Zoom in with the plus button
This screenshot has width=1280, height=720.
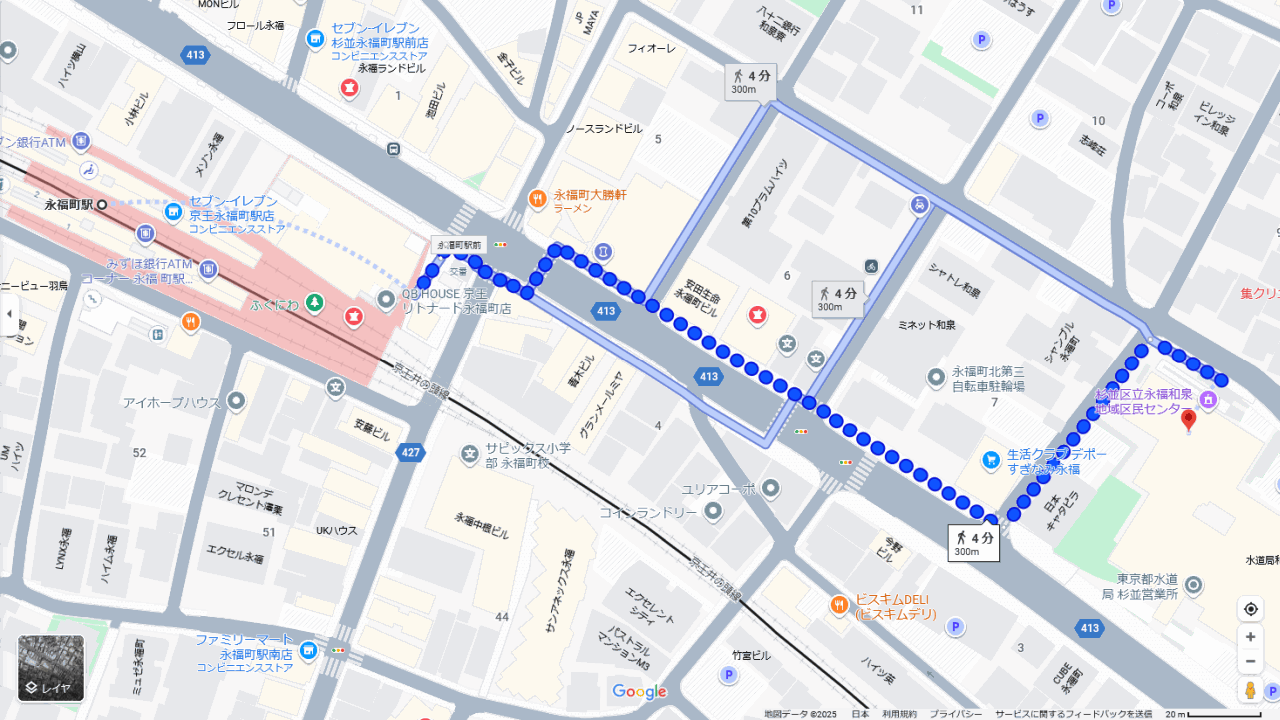(x=1250, y=637)
